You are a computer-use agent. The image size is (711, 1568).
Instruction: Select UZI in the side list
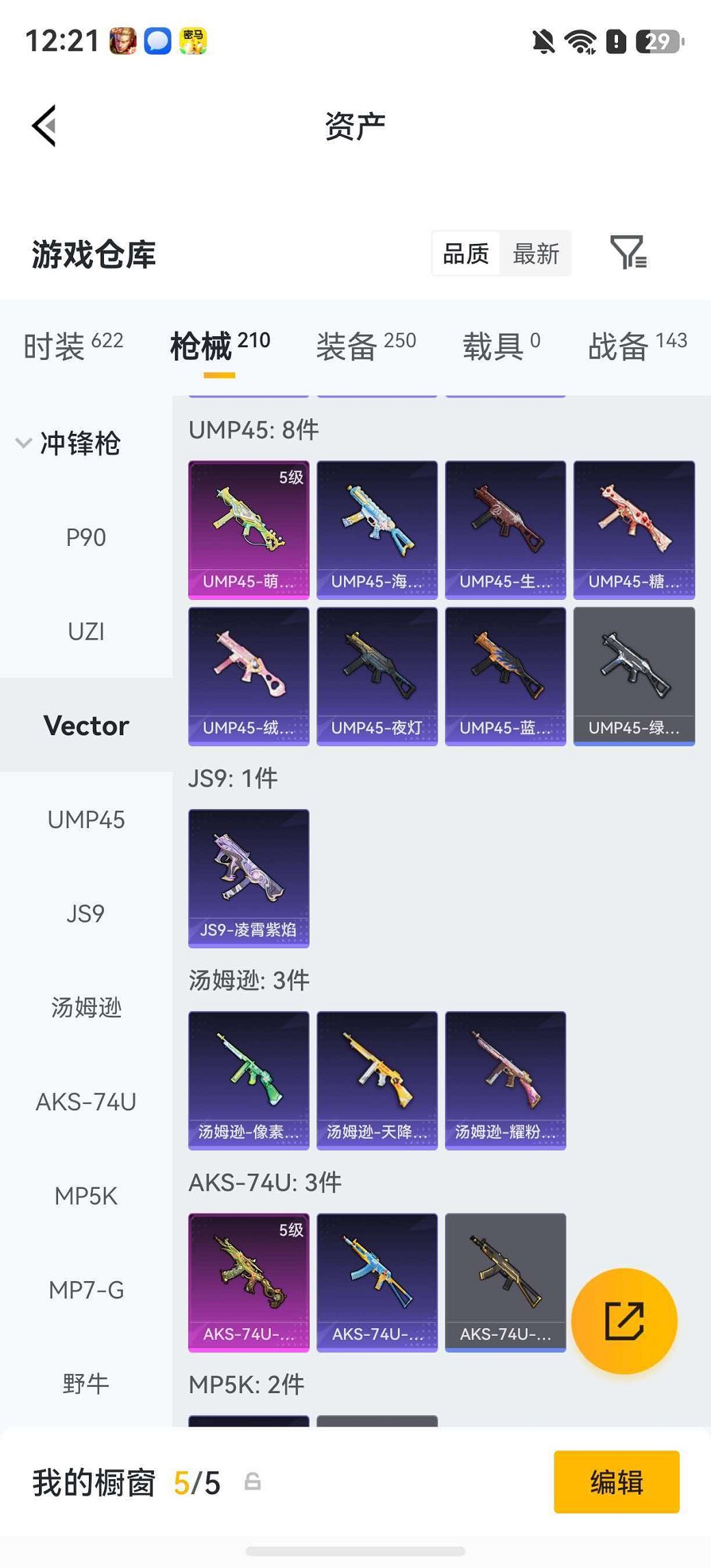point(86,631)
